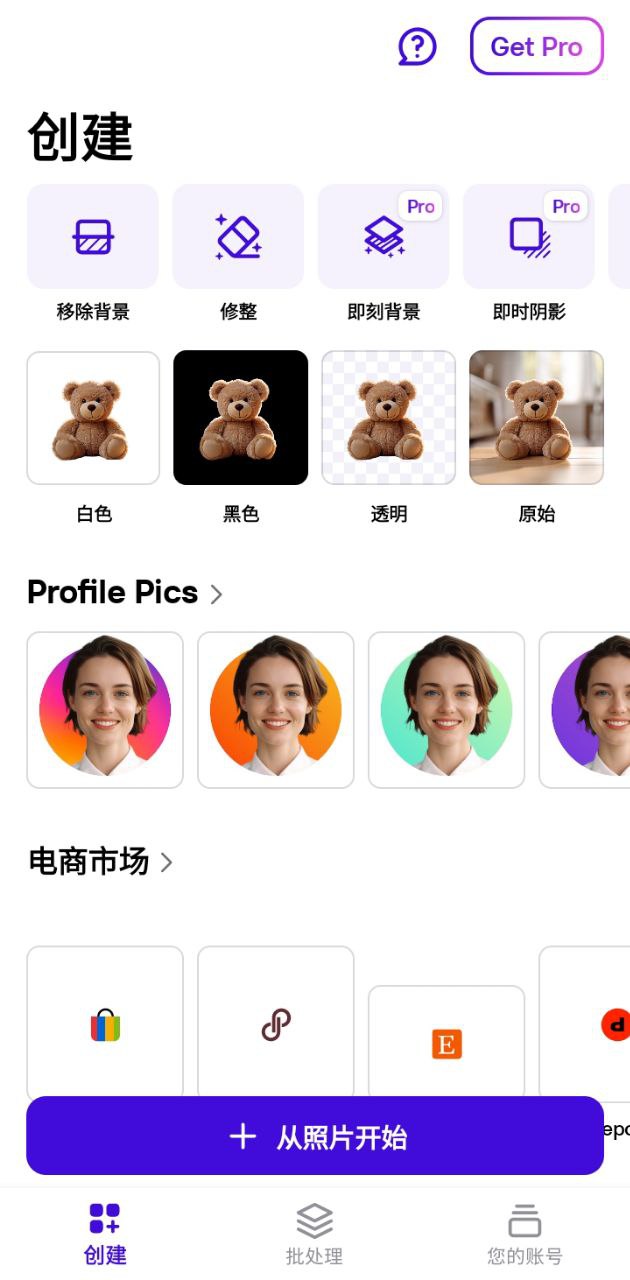Open the colorful shopping bag marketplace card
The height and width of the screenshot is (1280, 630).
coord(105,1024)
